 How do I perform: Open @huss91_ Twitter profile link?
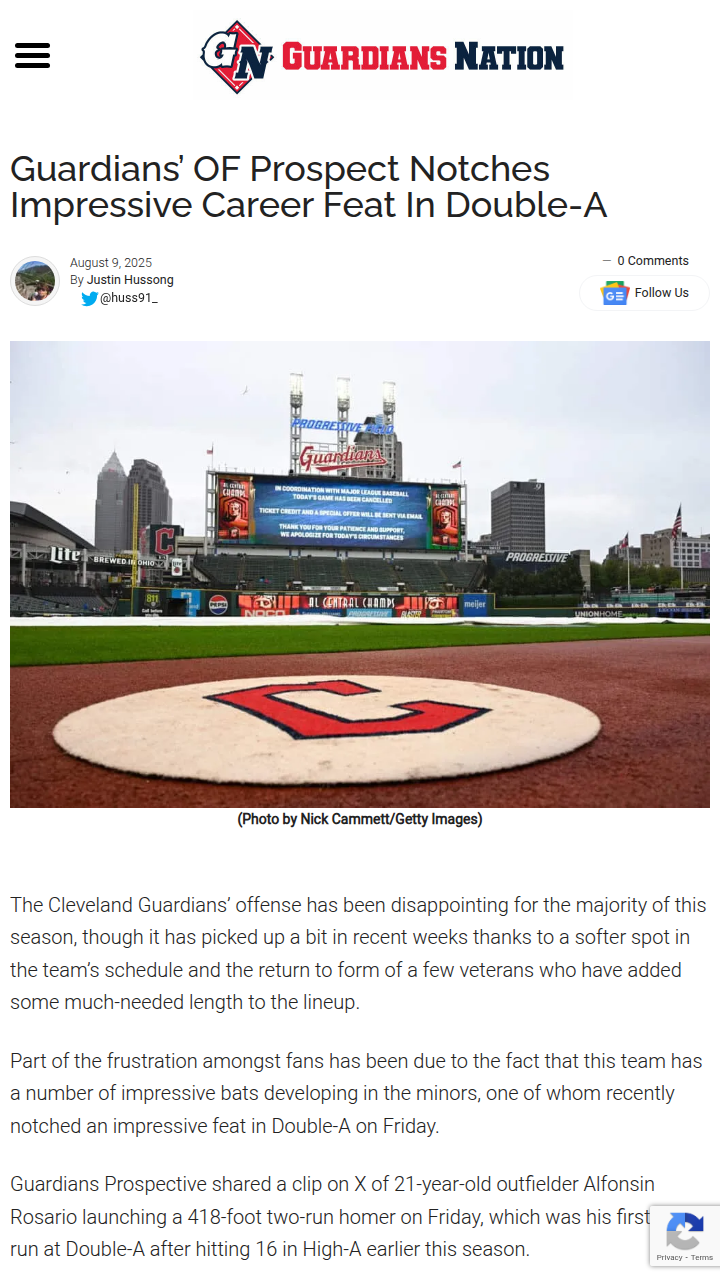128,298
